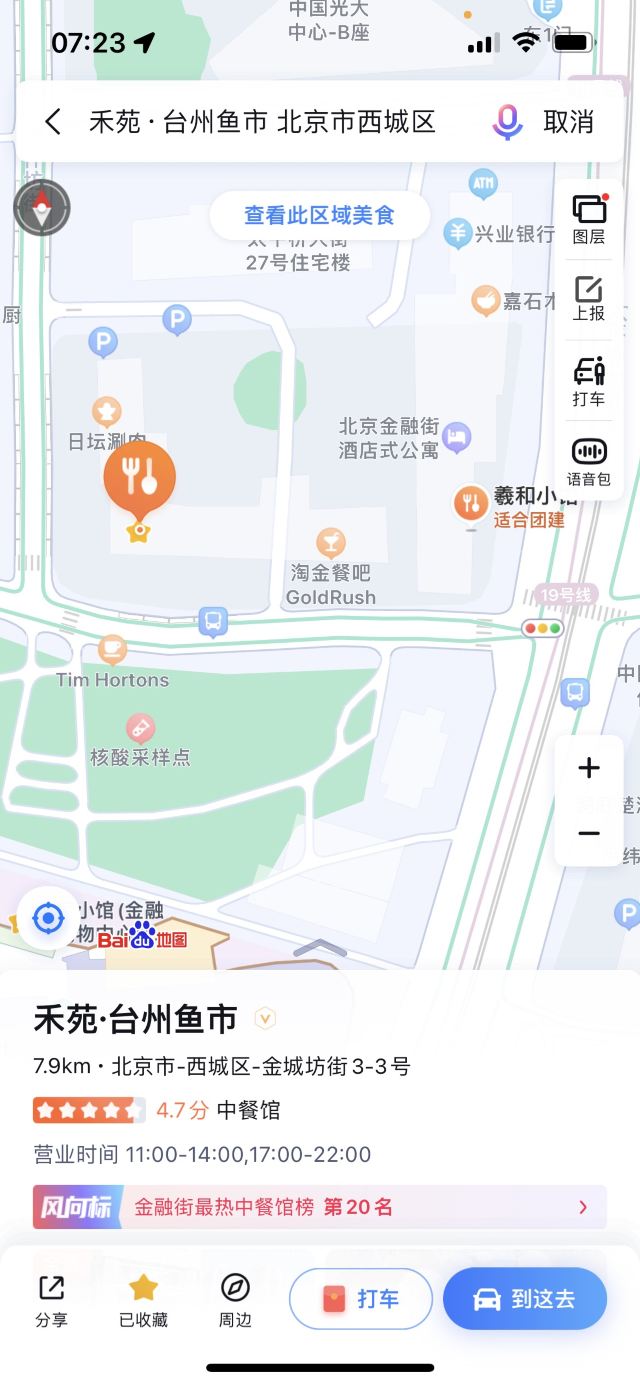Screen dimensions: 640x1385
Task: Hail a ride with the bottom 打车 button
Action: click(x=361, y=1299)
